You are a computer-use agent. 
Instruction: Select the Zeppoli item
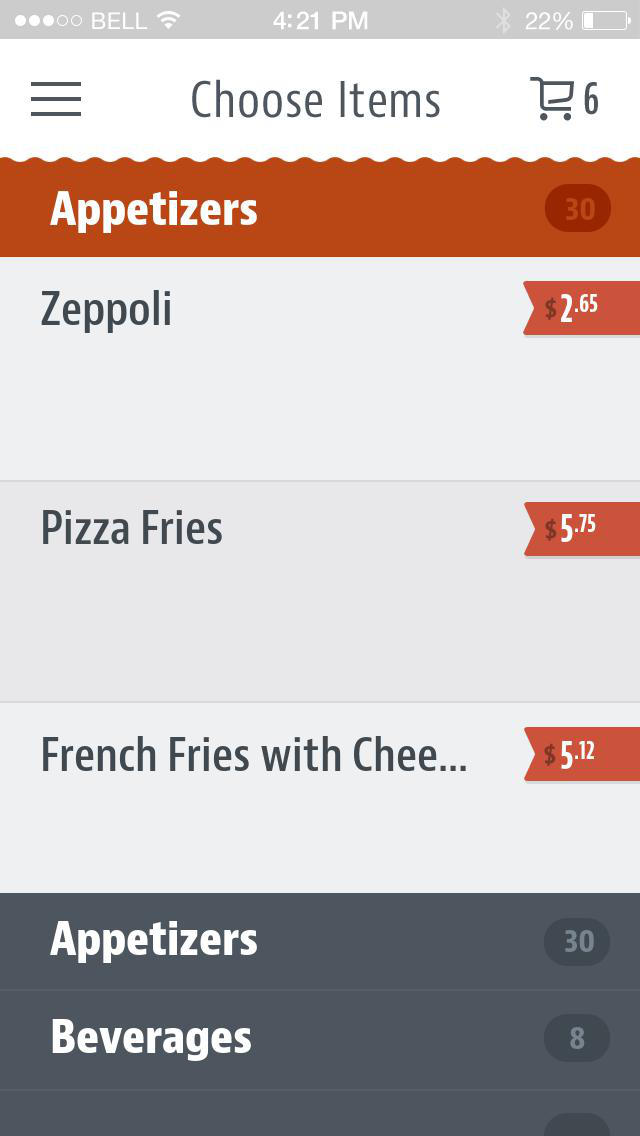click(x=320, y=369)
